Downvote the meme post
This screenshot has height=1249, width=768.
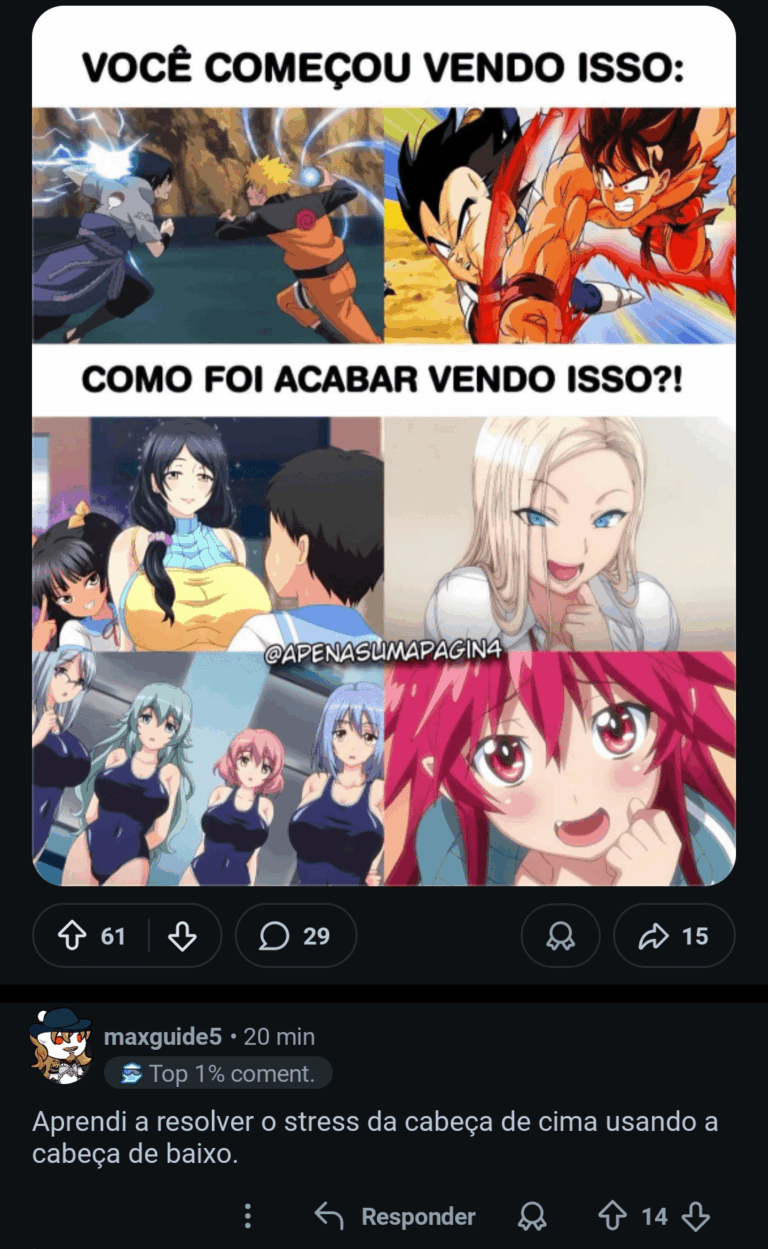coord(182,936)
